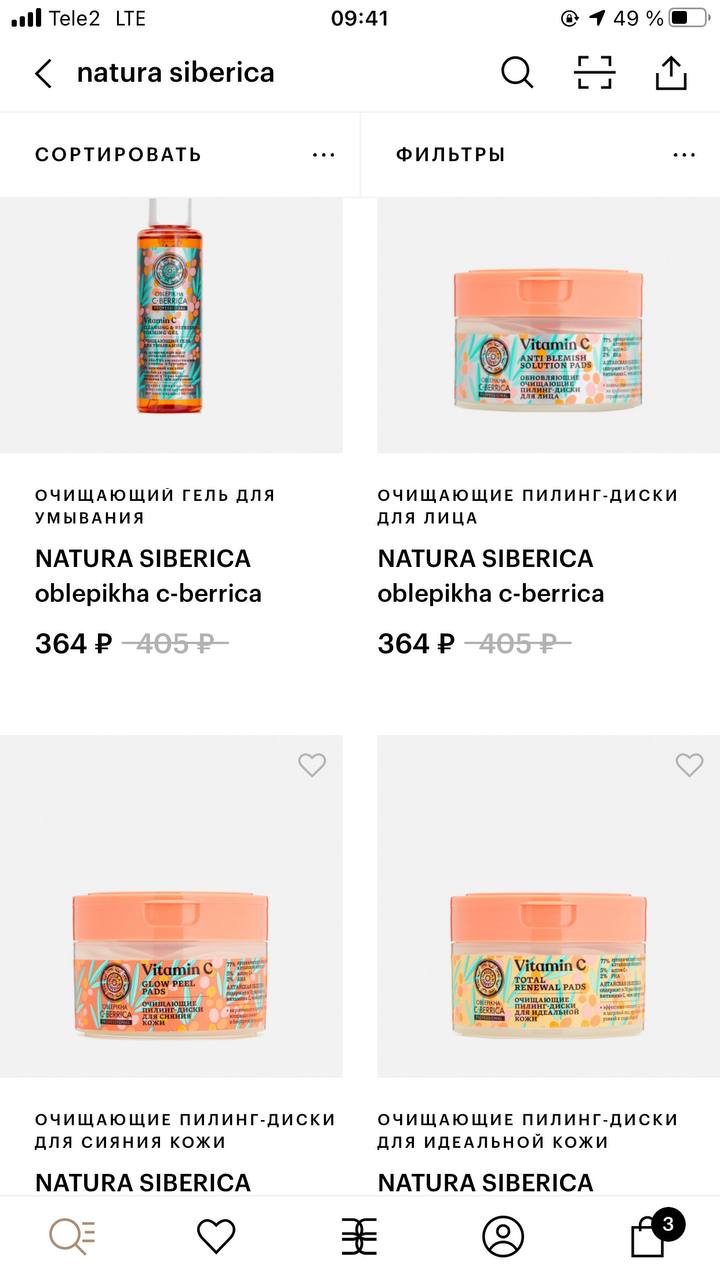The image size is (720, 1280).
Task: Open the СОРТИРОВАТЬ sorting options
Action: coord(180,154)
